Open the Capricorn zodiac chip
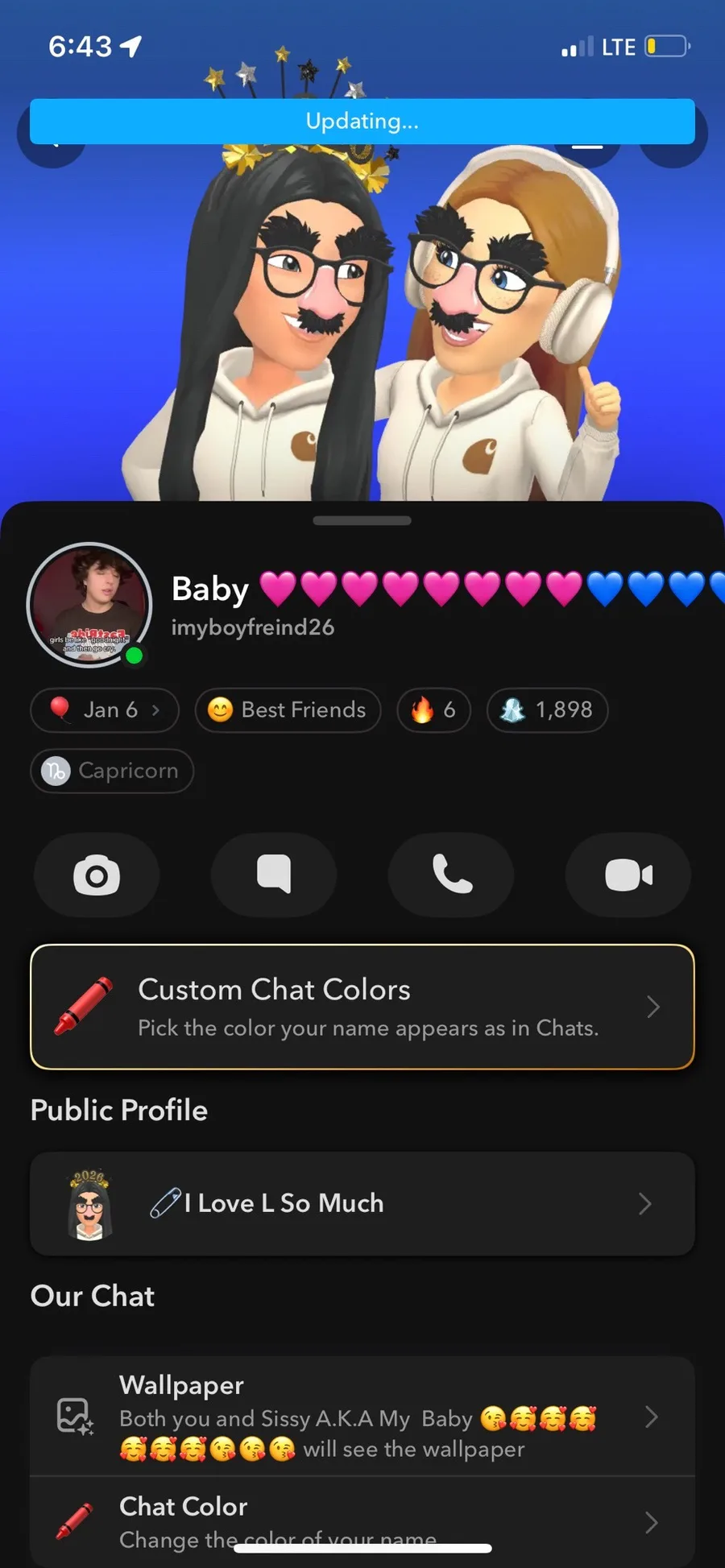Viewport: 725px width, 1568px height. 112,771
